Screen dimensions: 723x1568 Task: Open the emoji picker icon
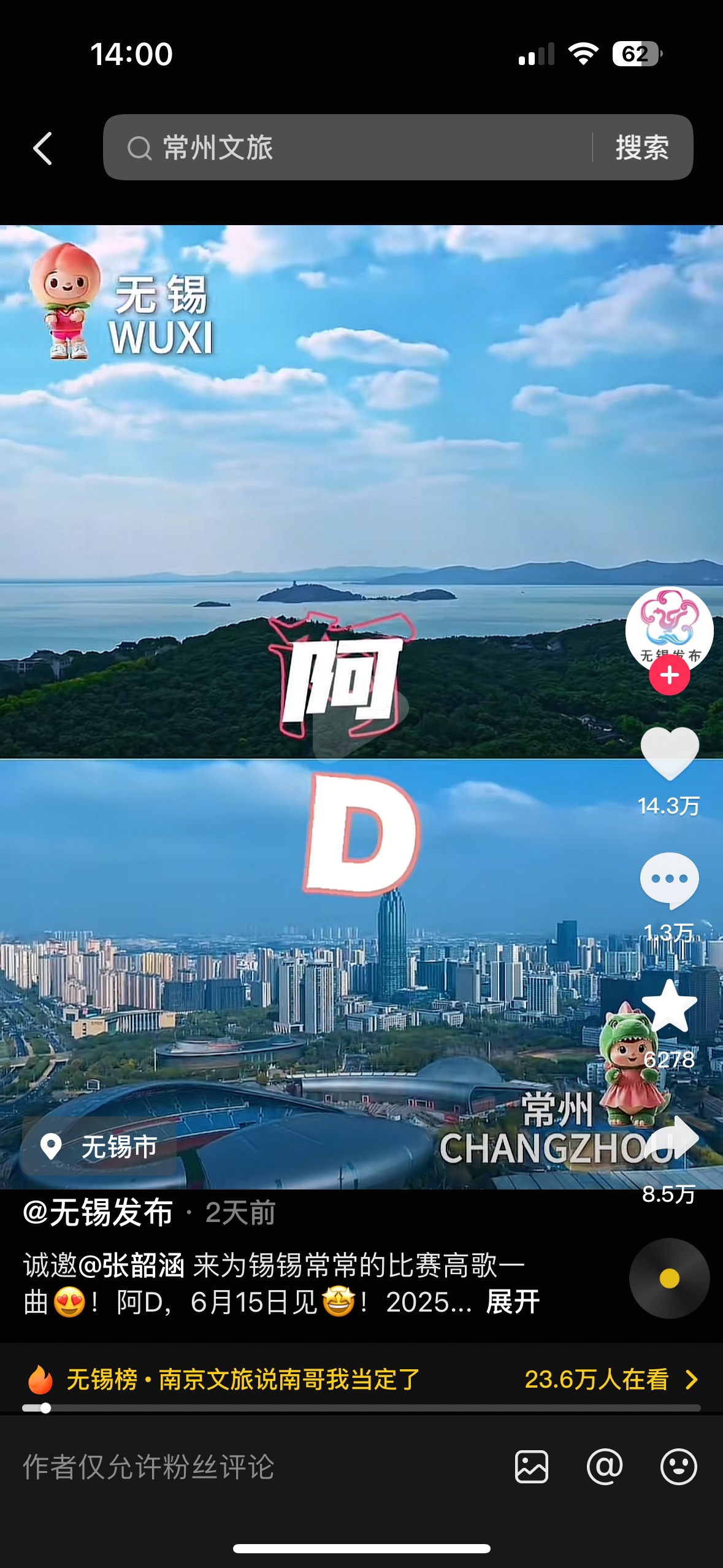[x=678, y=1467]
